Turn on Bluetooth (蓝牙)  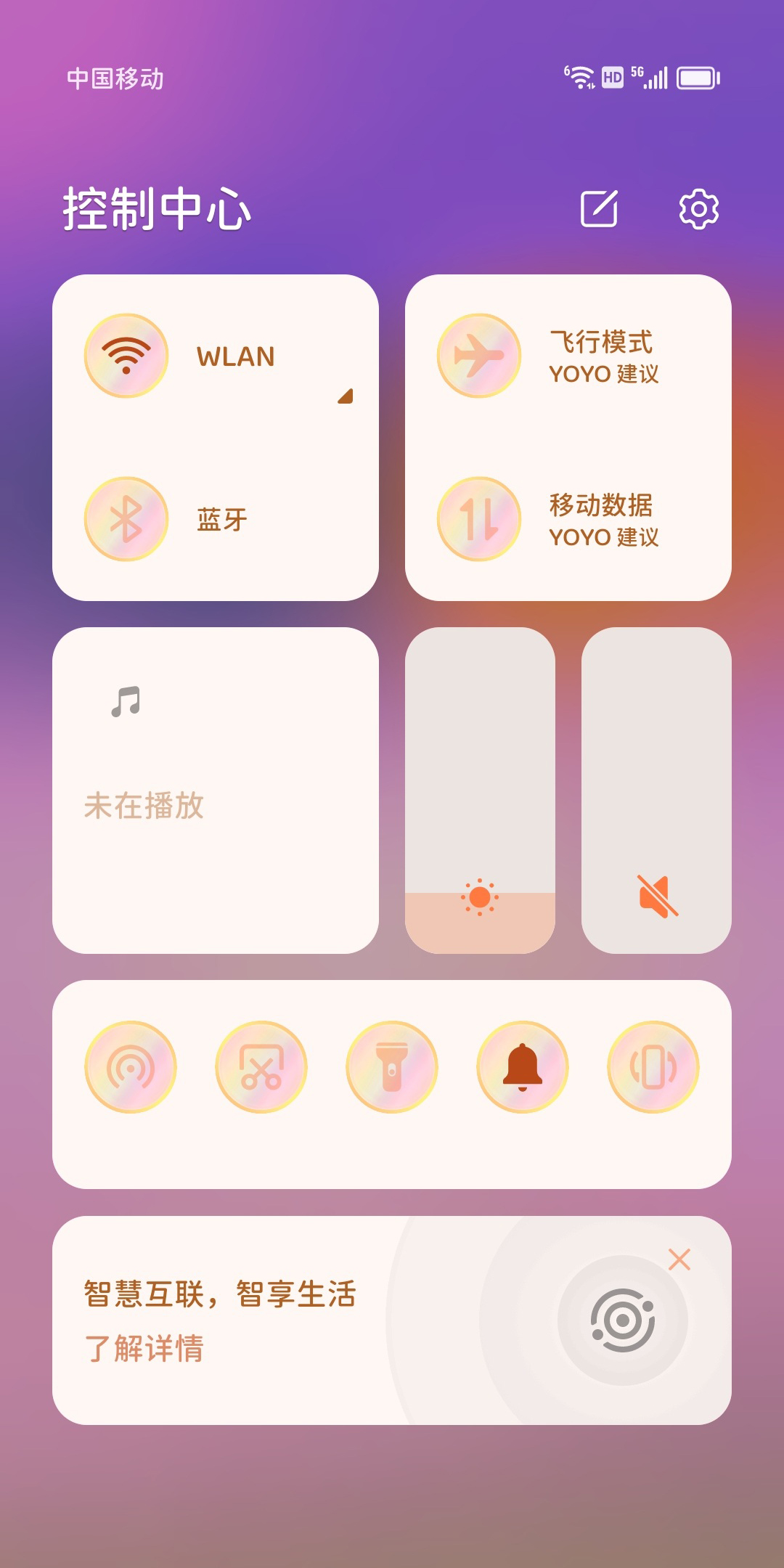pos(126,519)
